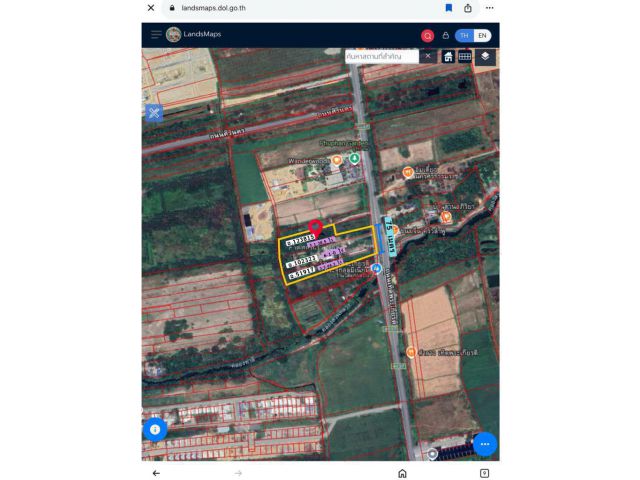The height and width of the screenshot is (480, 640).
Task: Switch language to EN
Action: [x=482, y=36]
